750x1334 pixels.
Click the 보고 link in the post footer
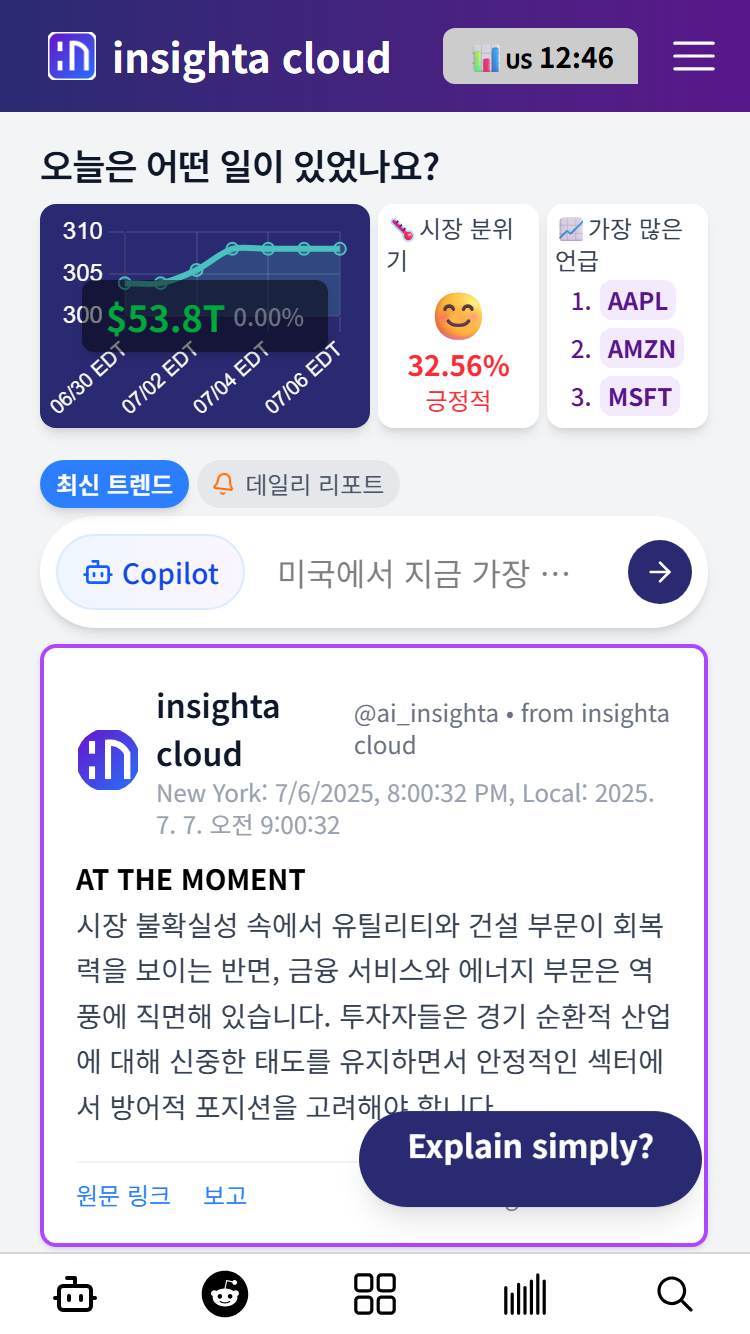click(x=224, y=1195)
